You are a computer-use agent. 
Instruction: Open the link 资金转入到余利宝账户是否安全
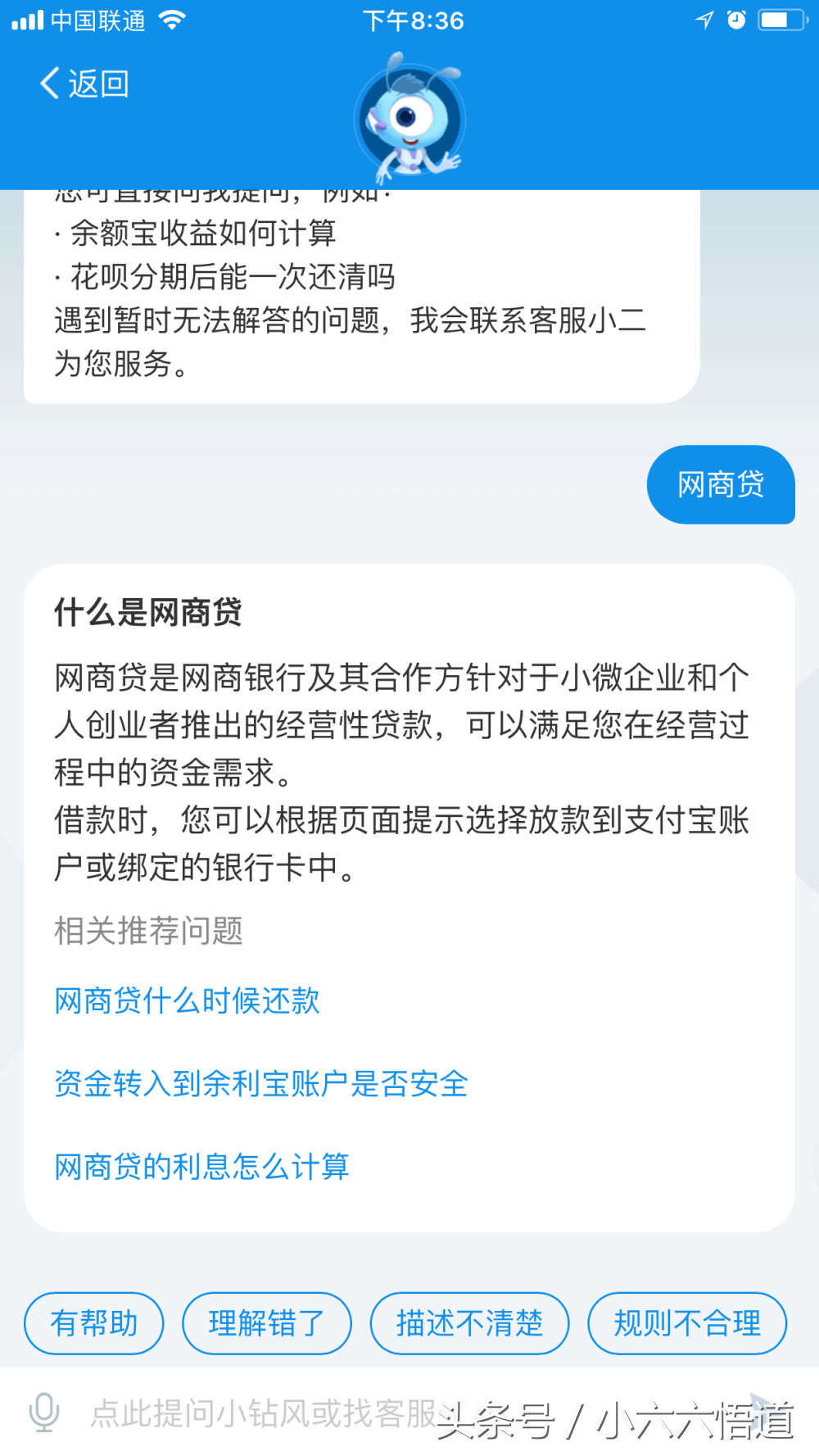pos(260,1083)
